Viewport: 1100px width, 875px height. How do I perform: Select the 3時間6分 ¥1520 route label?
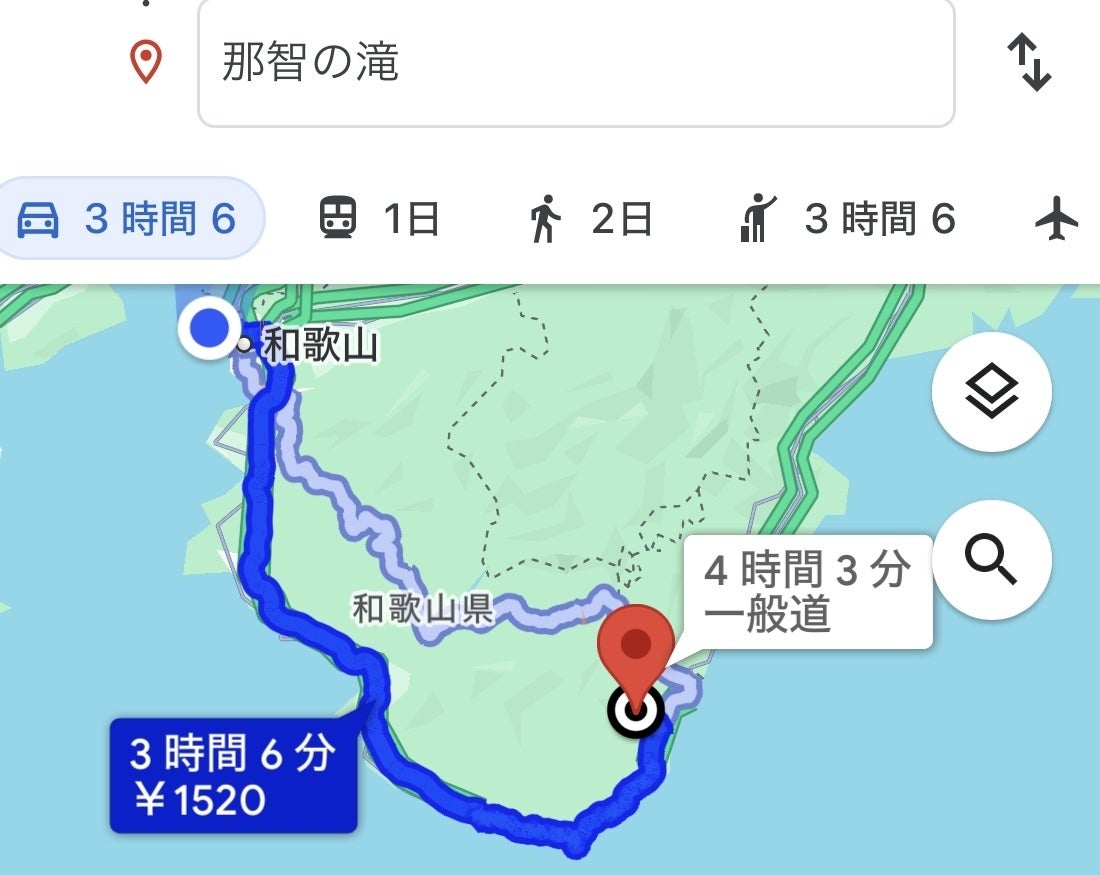coord(233,775)
